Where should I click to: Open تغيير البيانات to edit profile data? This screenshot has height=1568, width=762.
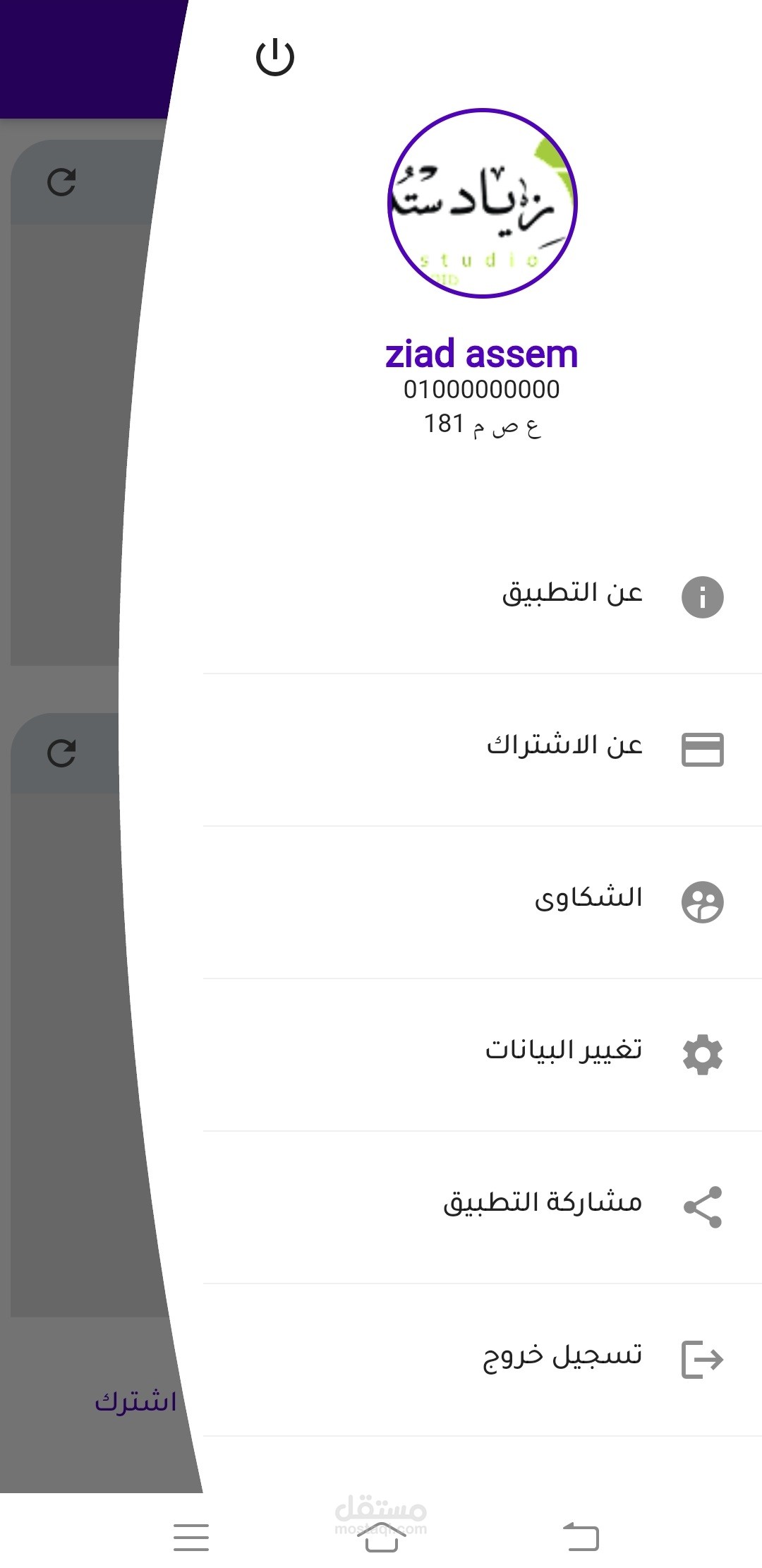pyautogui.click(x=564, y=1052)
